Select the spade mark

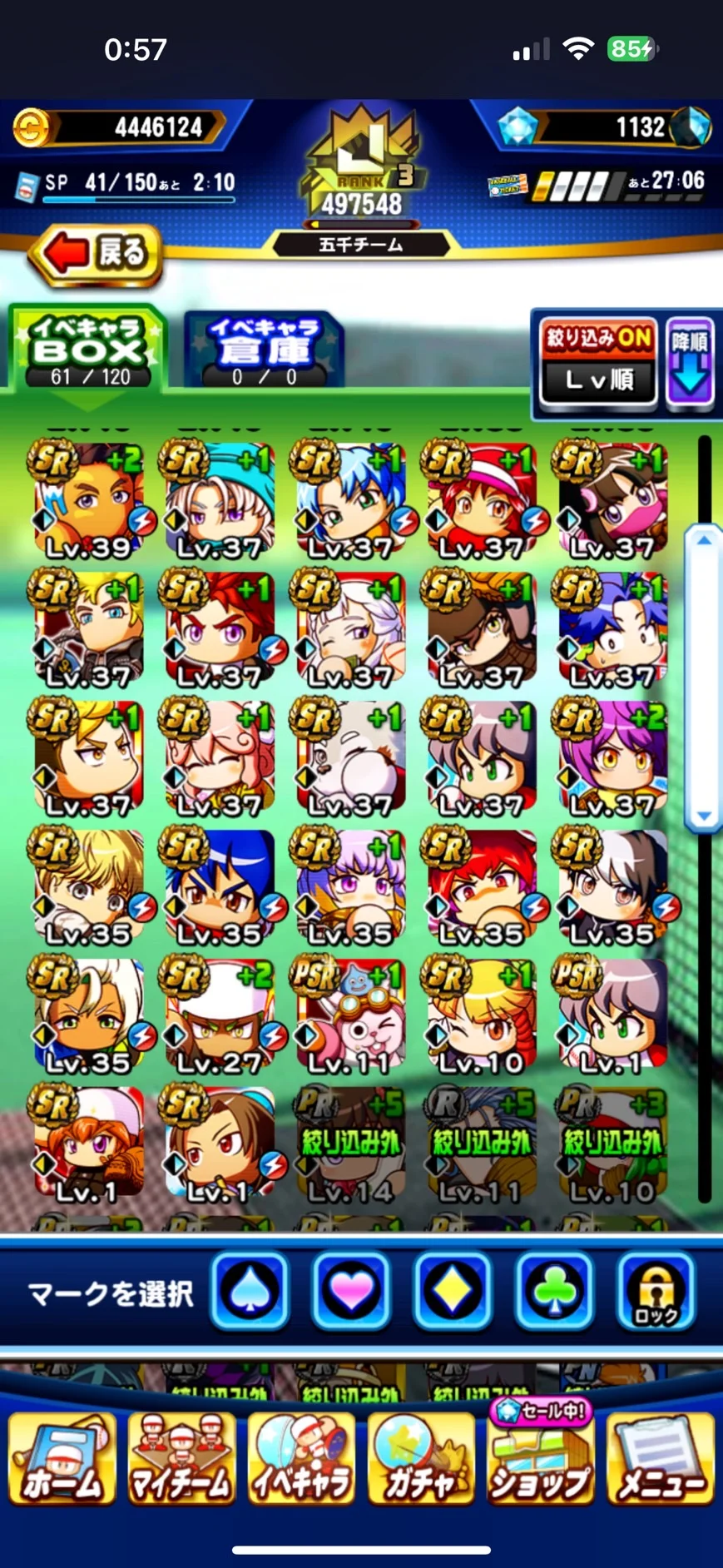pyautogui.click(x=250, y=1290)
